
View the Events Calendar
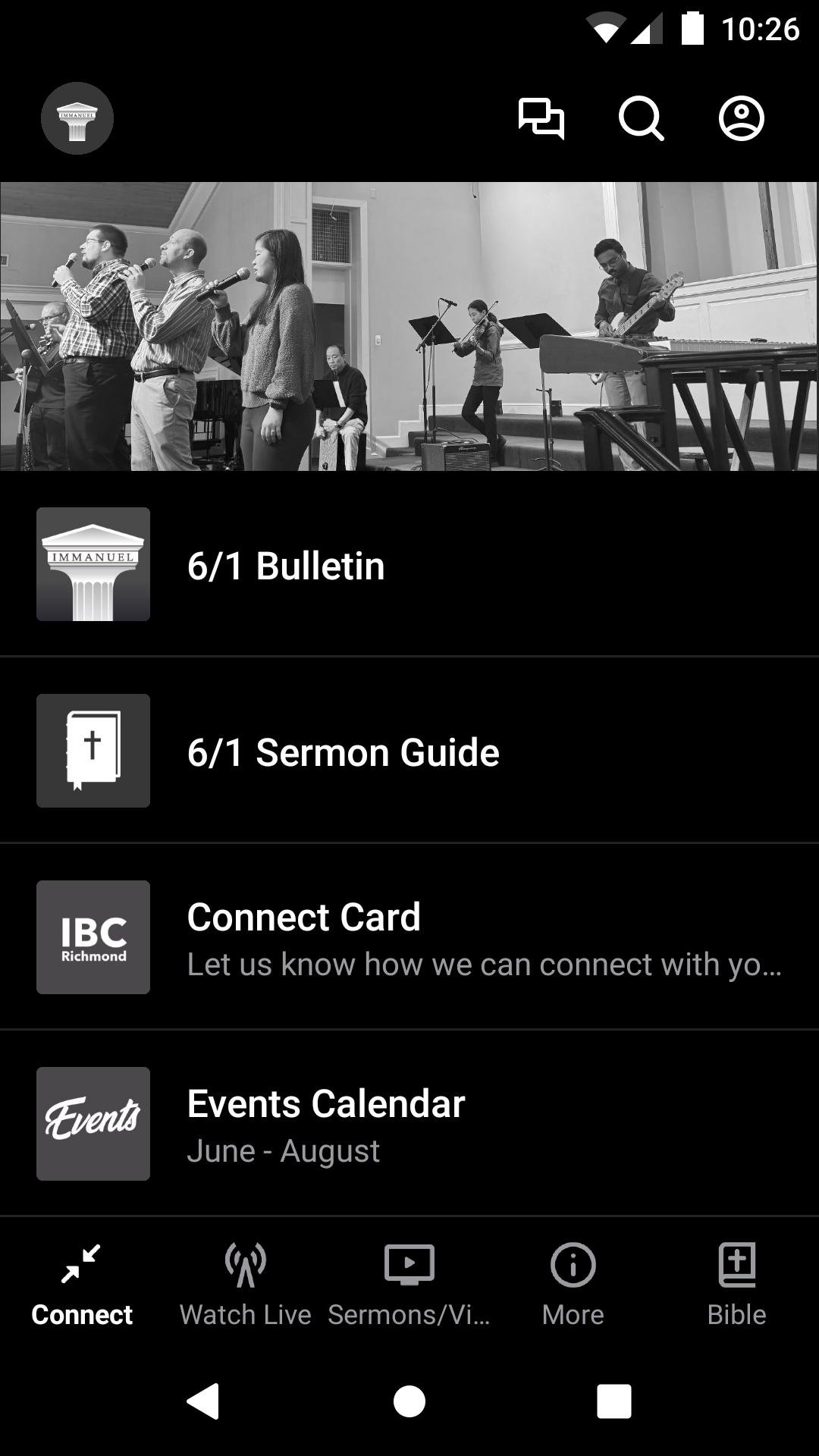tap(409, 1125)
